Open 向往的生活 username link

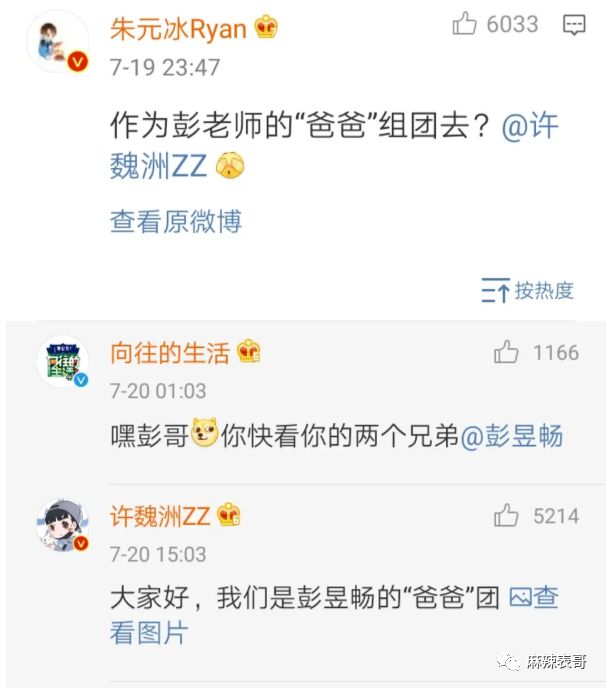click(170, 352)
